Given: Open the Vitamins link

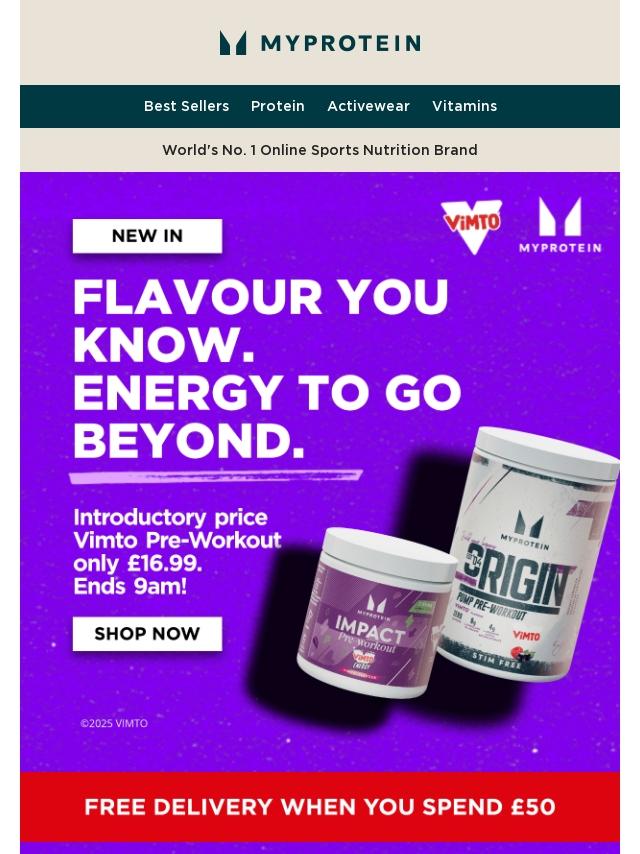Looking at the screenshot, I should (x=465, y=106).
